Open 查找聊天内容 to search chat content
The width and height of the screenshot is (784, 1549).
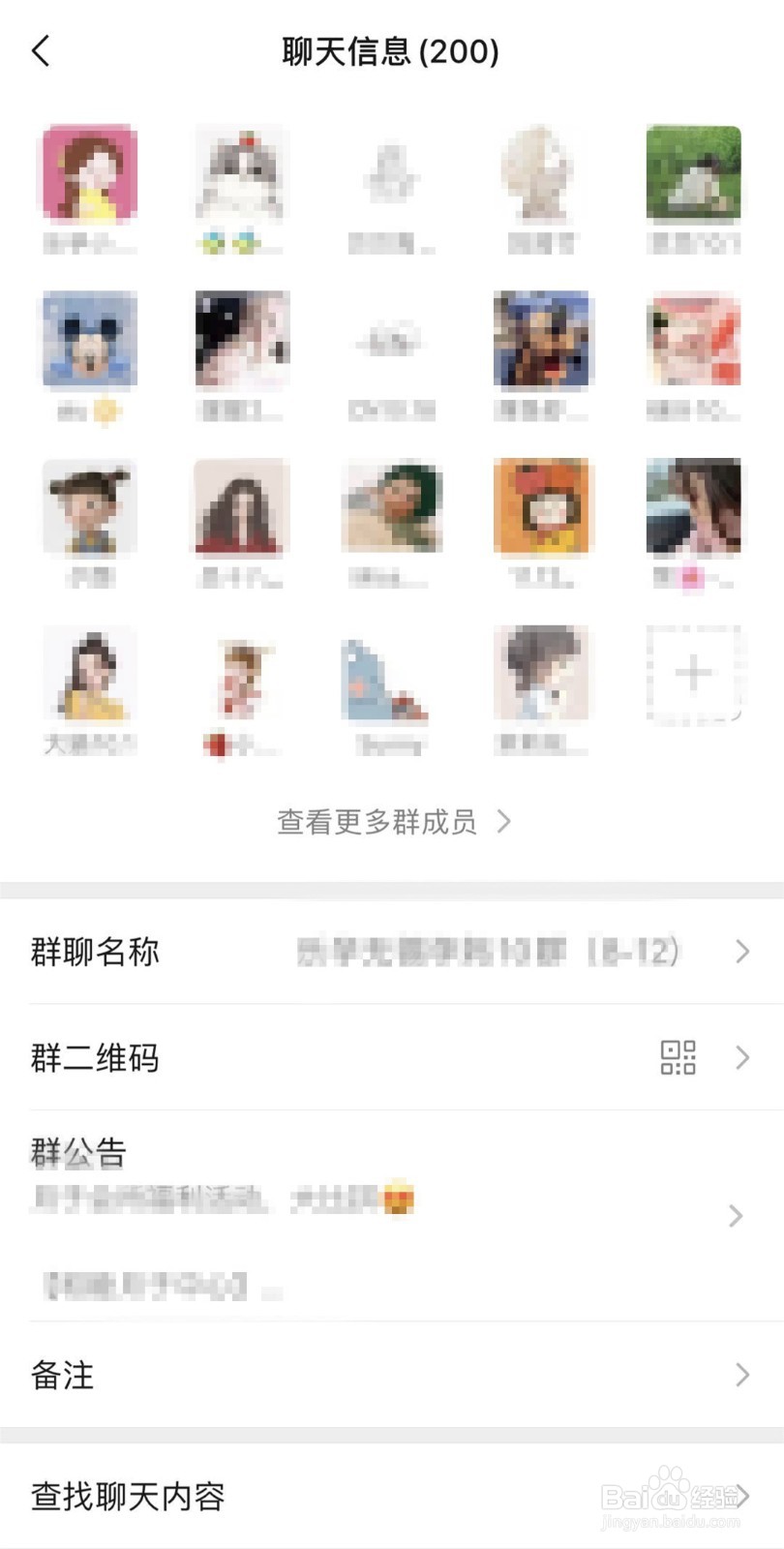click(126, 1497)
